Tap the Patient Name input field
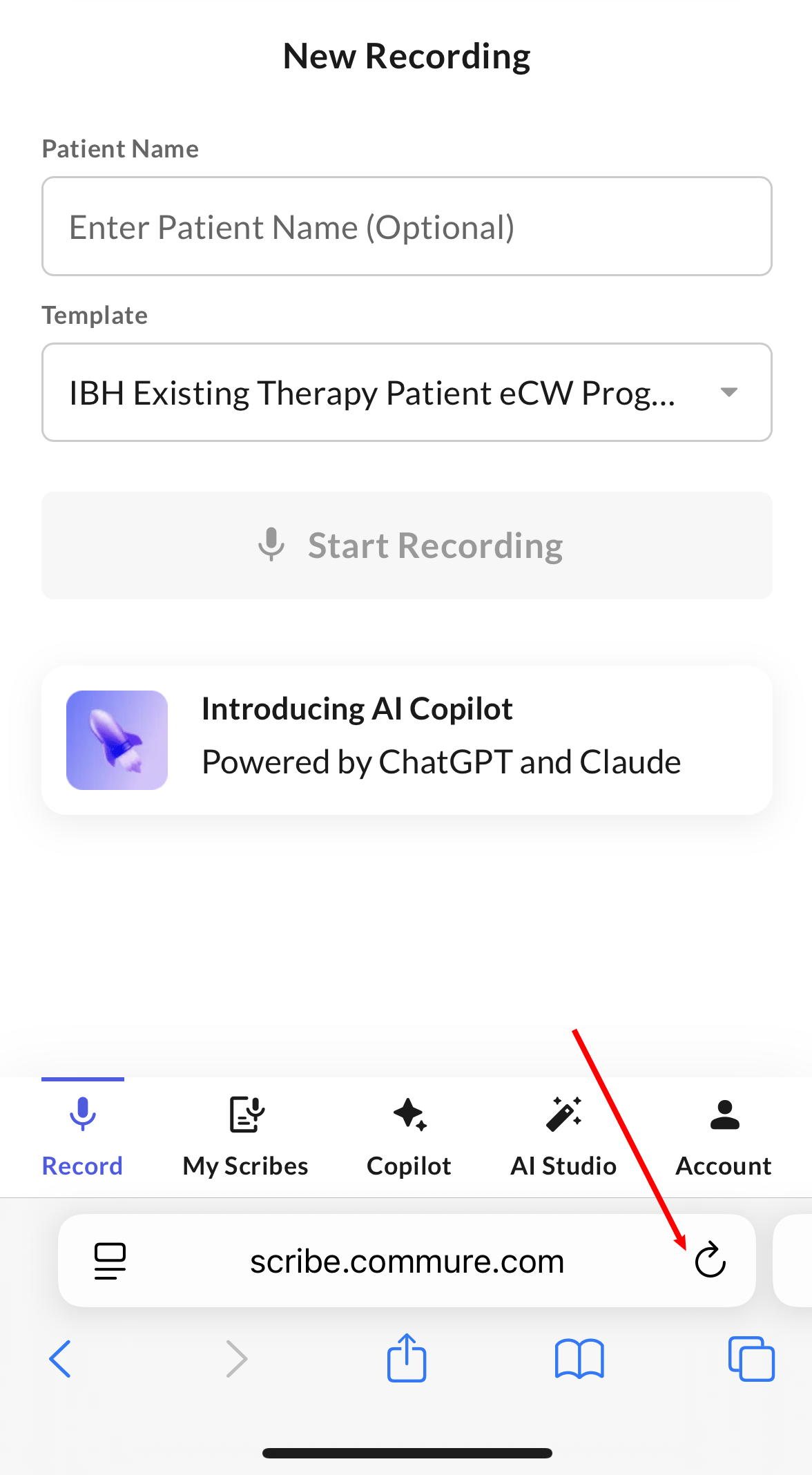Image resolution: width=812 pixels, height=1475 pixels. [x=407, y=226]
